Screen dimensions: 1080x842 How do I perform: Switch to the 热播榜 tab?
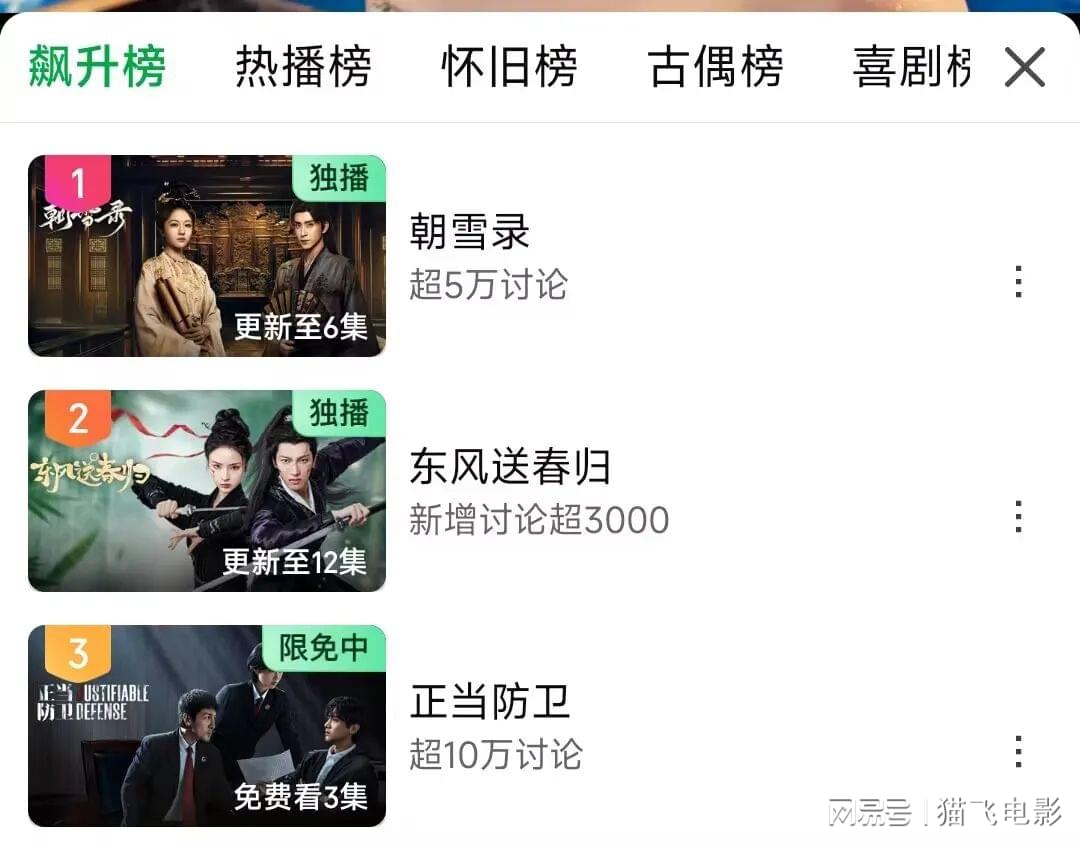[x=303, y=68]
